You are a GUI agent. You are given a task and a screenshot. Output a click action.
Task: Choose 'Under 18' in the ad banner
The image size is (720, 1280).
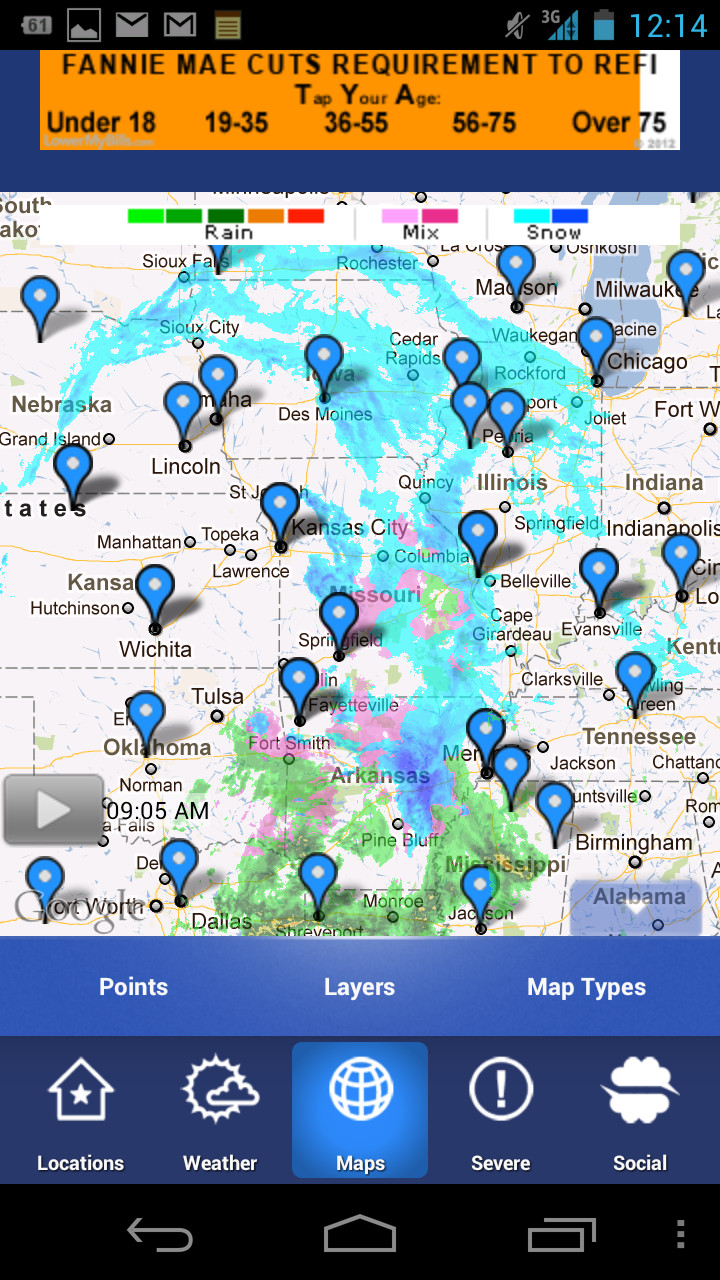tap(101, 123)
